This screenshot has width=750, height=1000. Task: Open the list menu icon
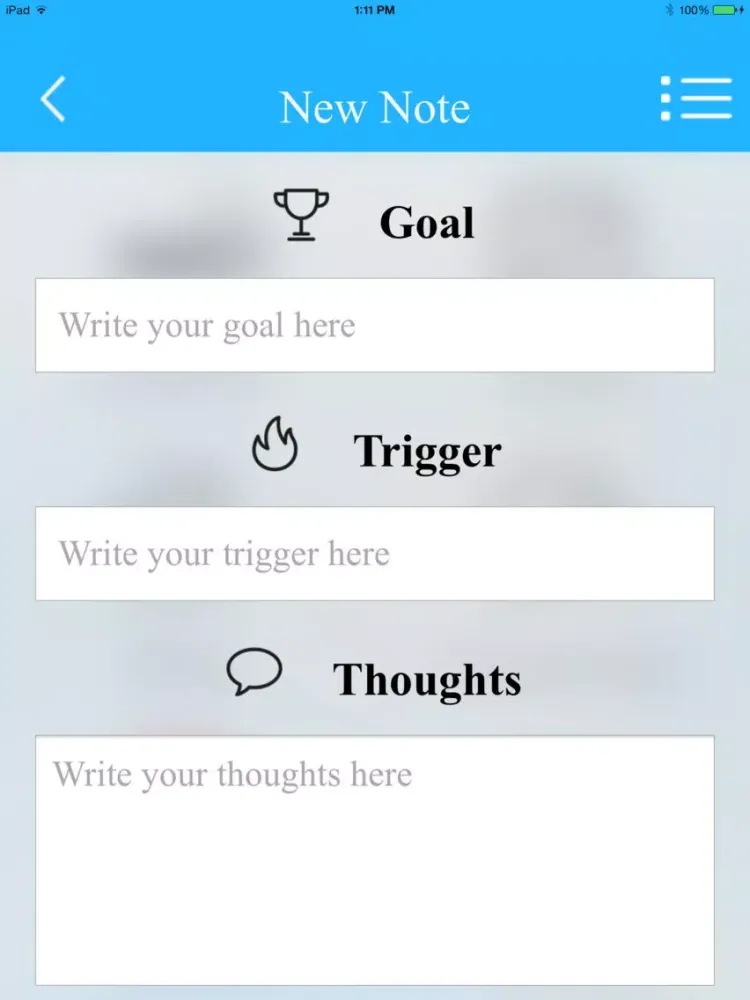coord(696,100)
